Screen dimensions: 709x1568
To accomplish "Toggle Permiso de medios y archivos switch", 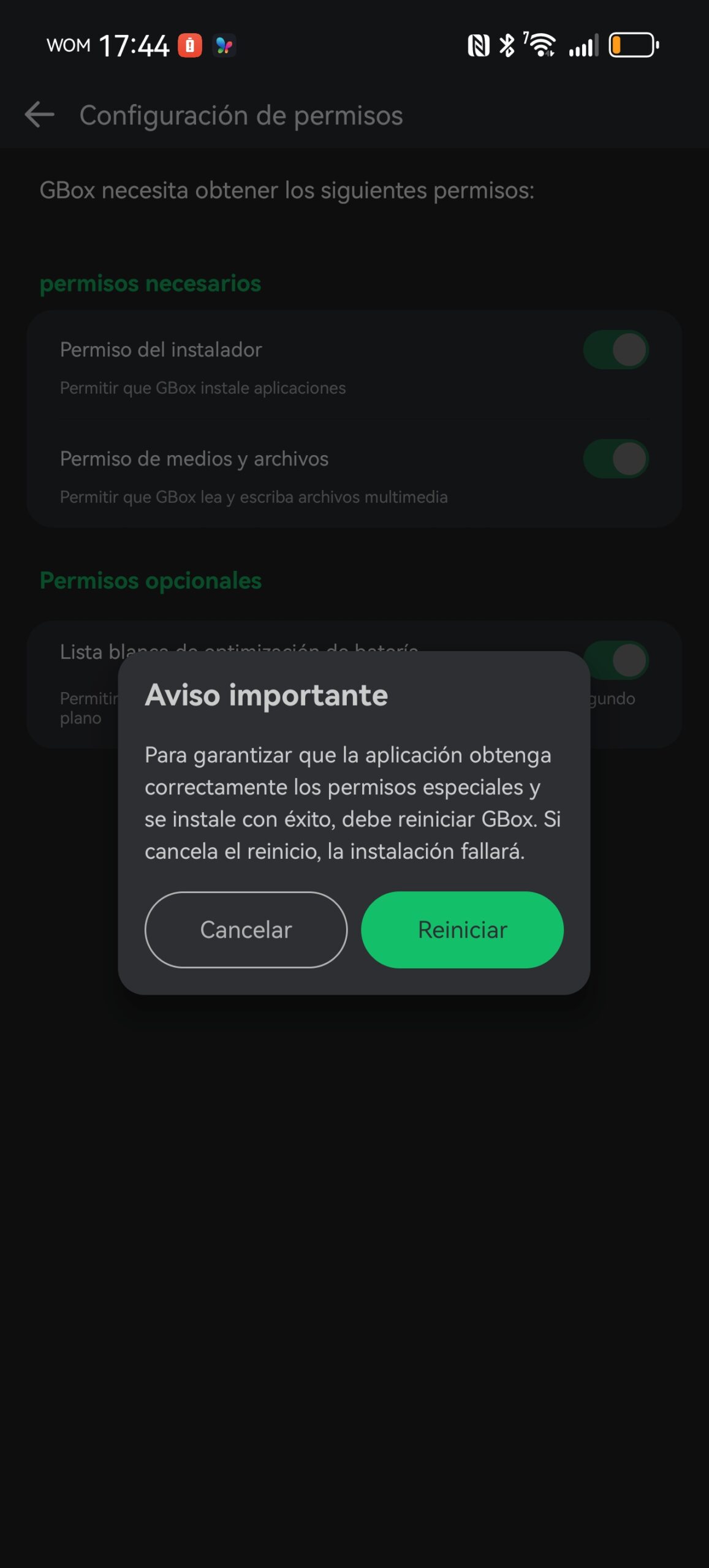I will 615,459.
